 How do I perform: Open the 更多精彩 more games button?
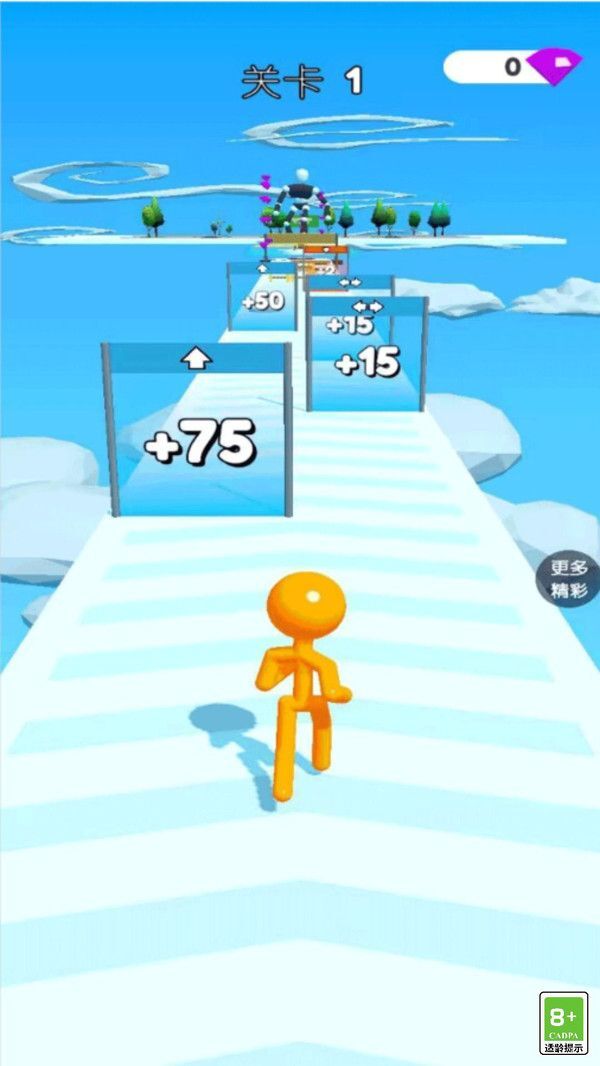(x=569, y=579)
